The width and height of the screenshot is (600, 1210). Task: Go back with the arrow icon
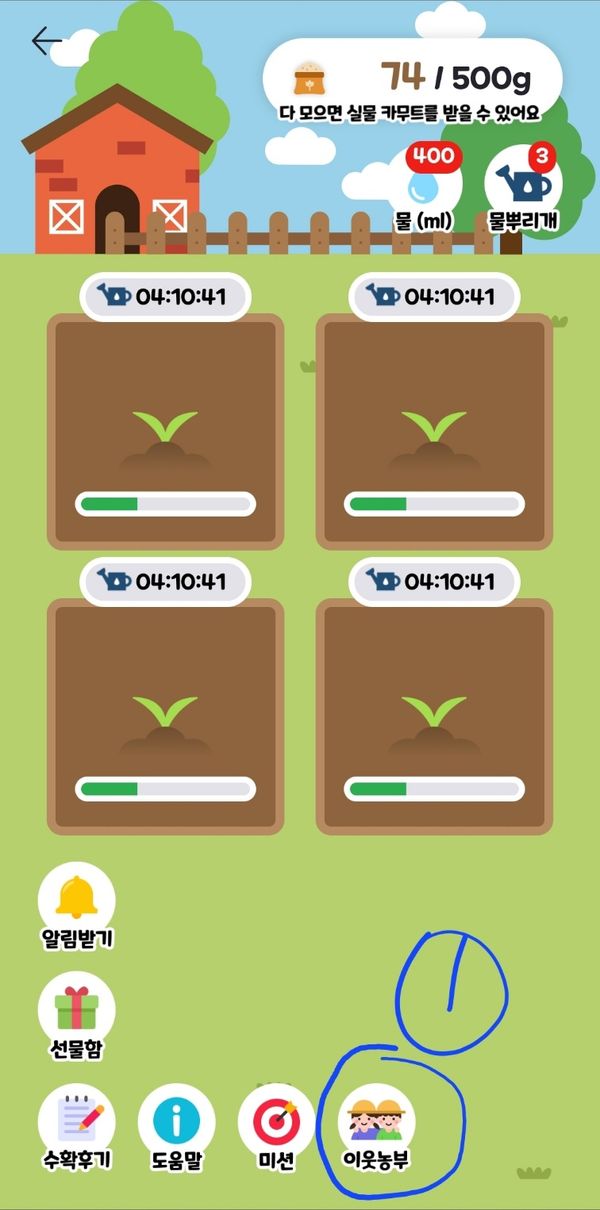46,41
